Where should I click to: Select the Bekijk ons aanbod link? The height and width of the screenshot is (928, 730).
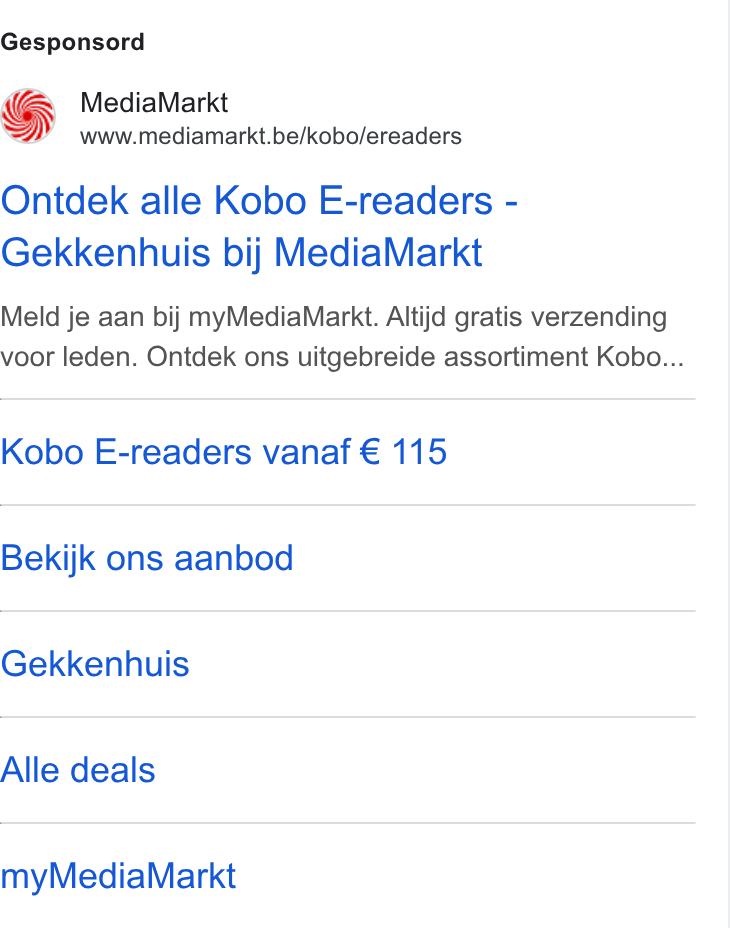tap(147, 558)
